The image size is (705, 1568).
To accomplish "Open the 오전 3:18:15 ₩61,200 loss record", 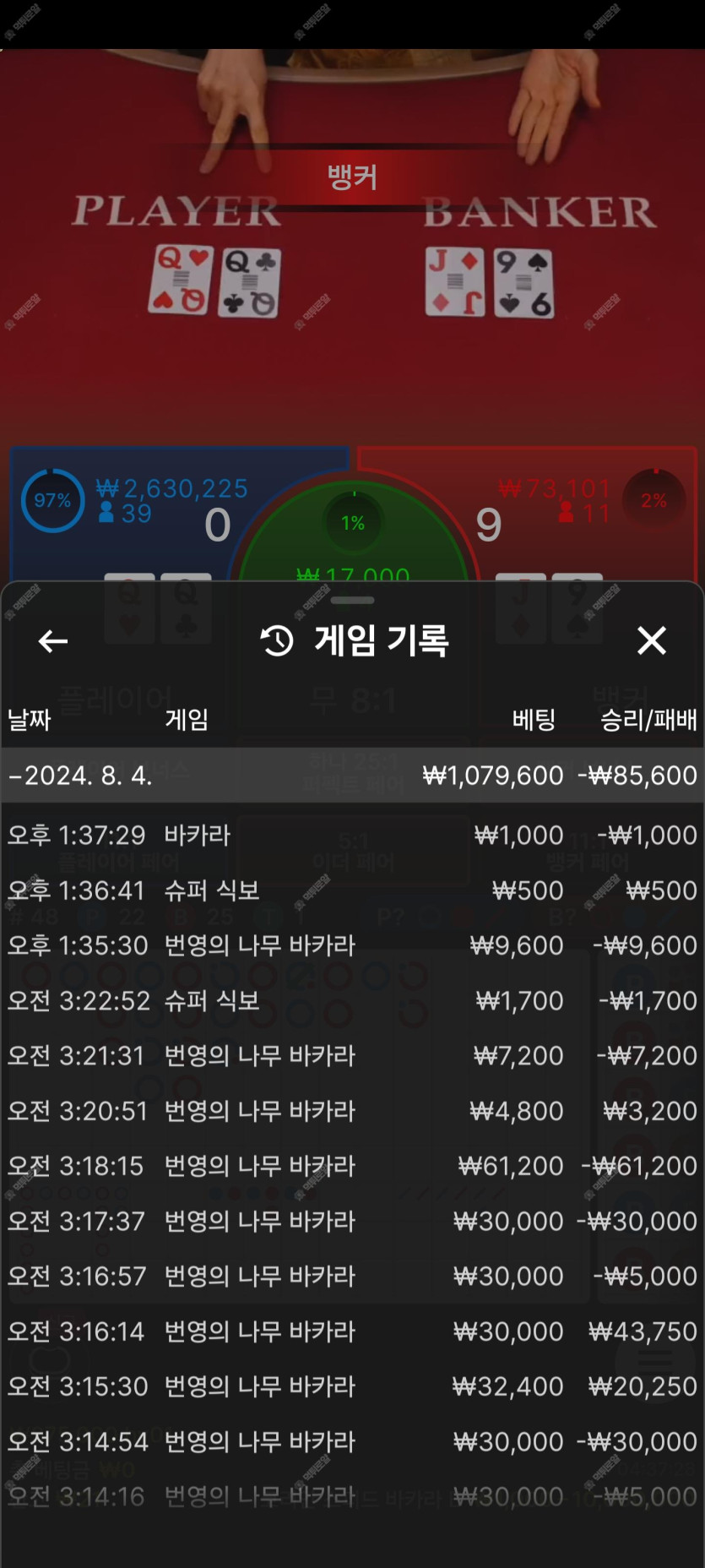I will (352, 1166).
